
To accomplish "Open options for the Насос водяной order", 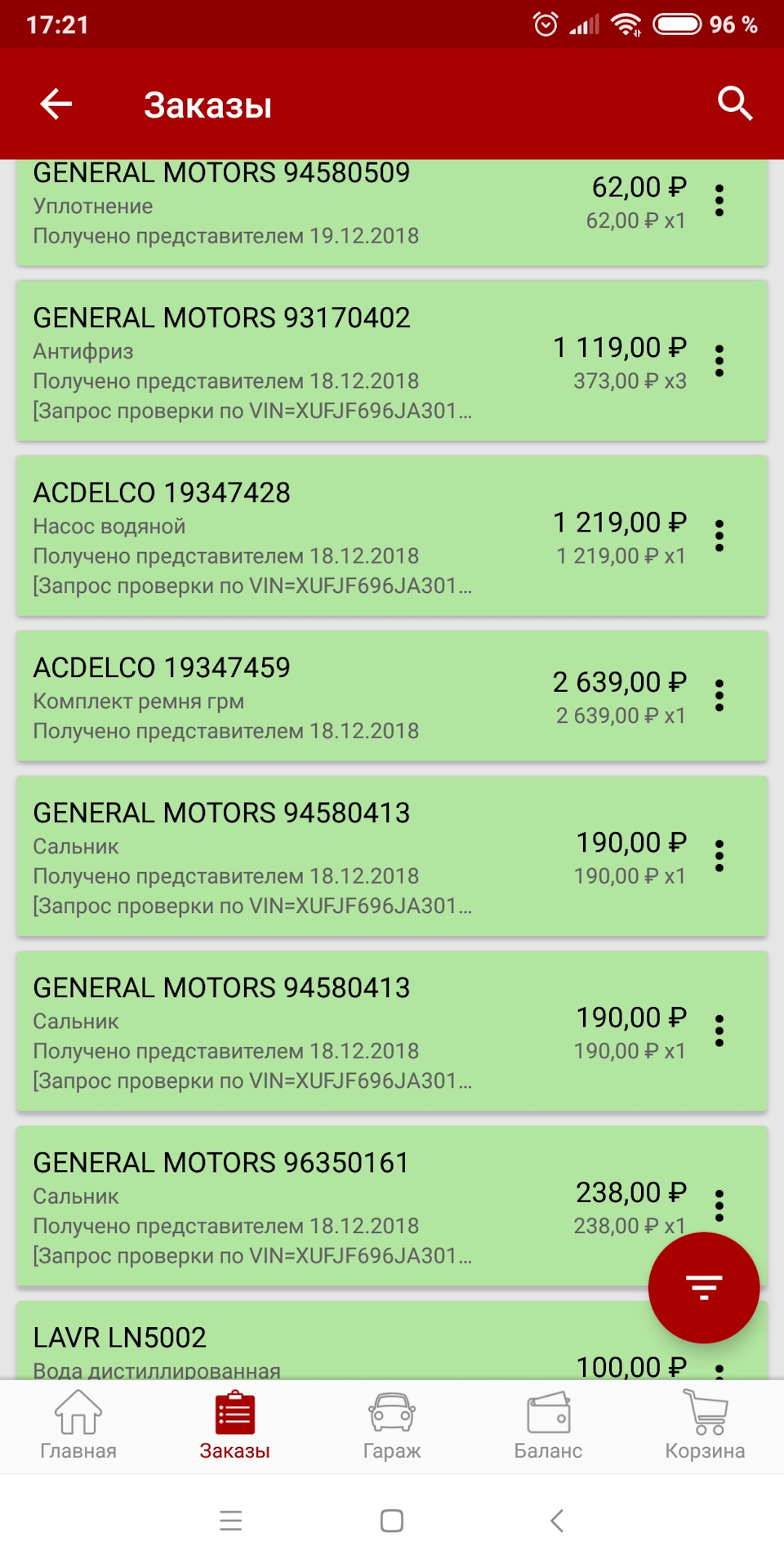I will click(719, 536).
